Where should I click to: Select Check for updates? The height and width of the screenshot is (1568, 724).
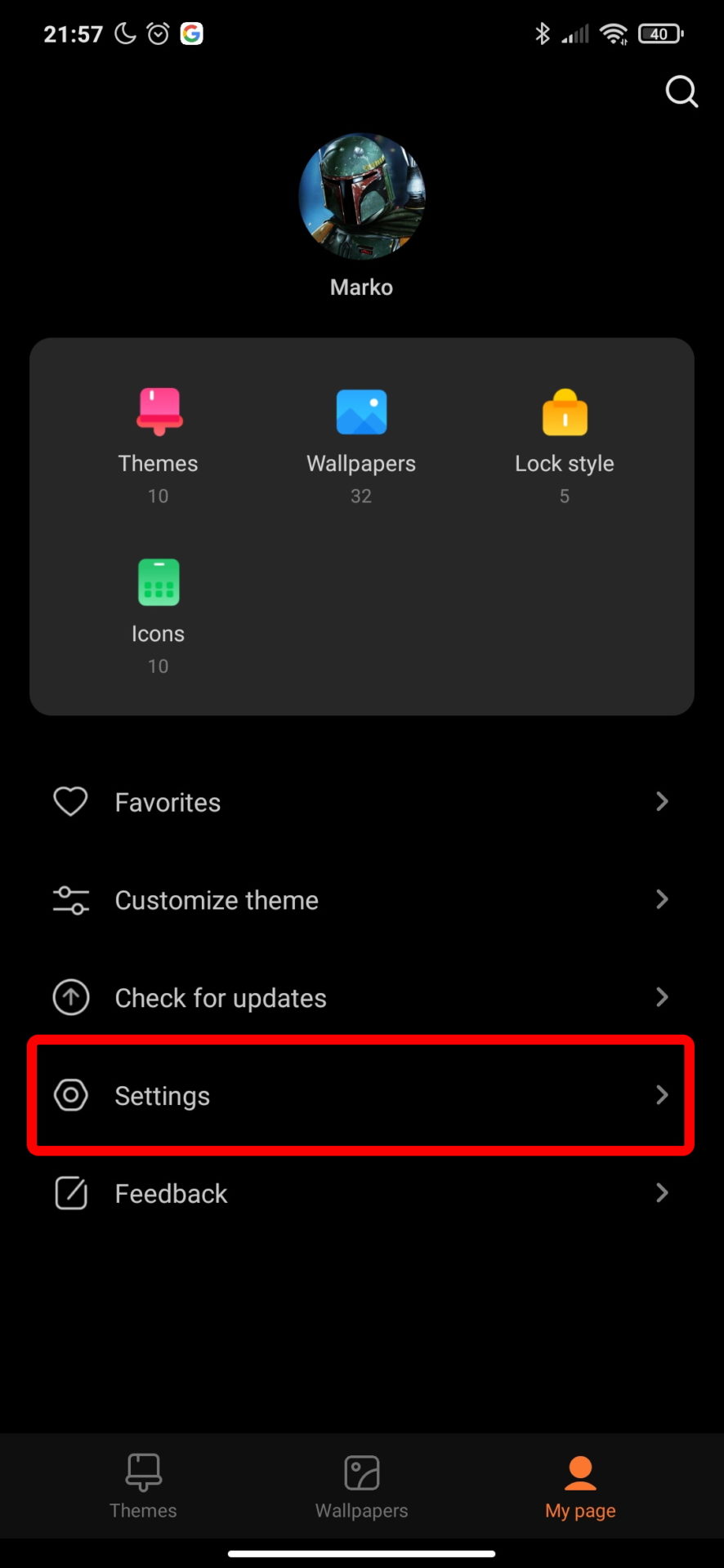(x=361, y=998)
